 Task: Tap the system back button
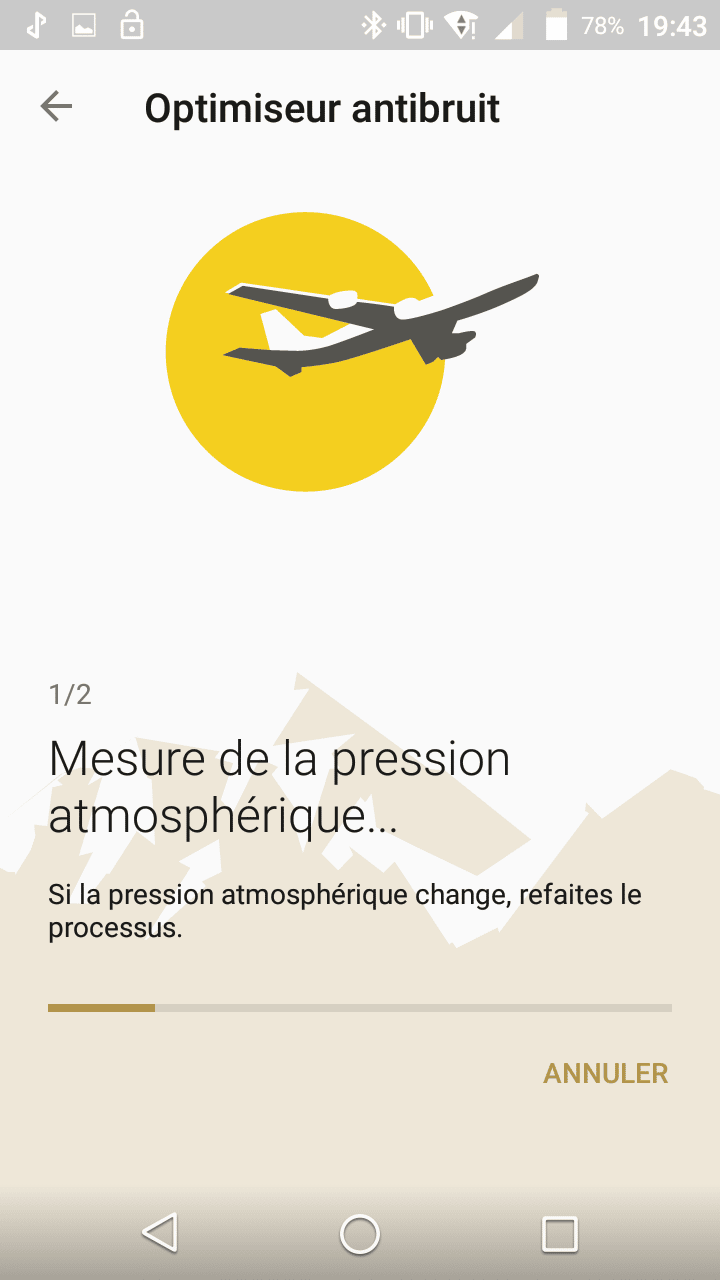[x=160, y=1234]
